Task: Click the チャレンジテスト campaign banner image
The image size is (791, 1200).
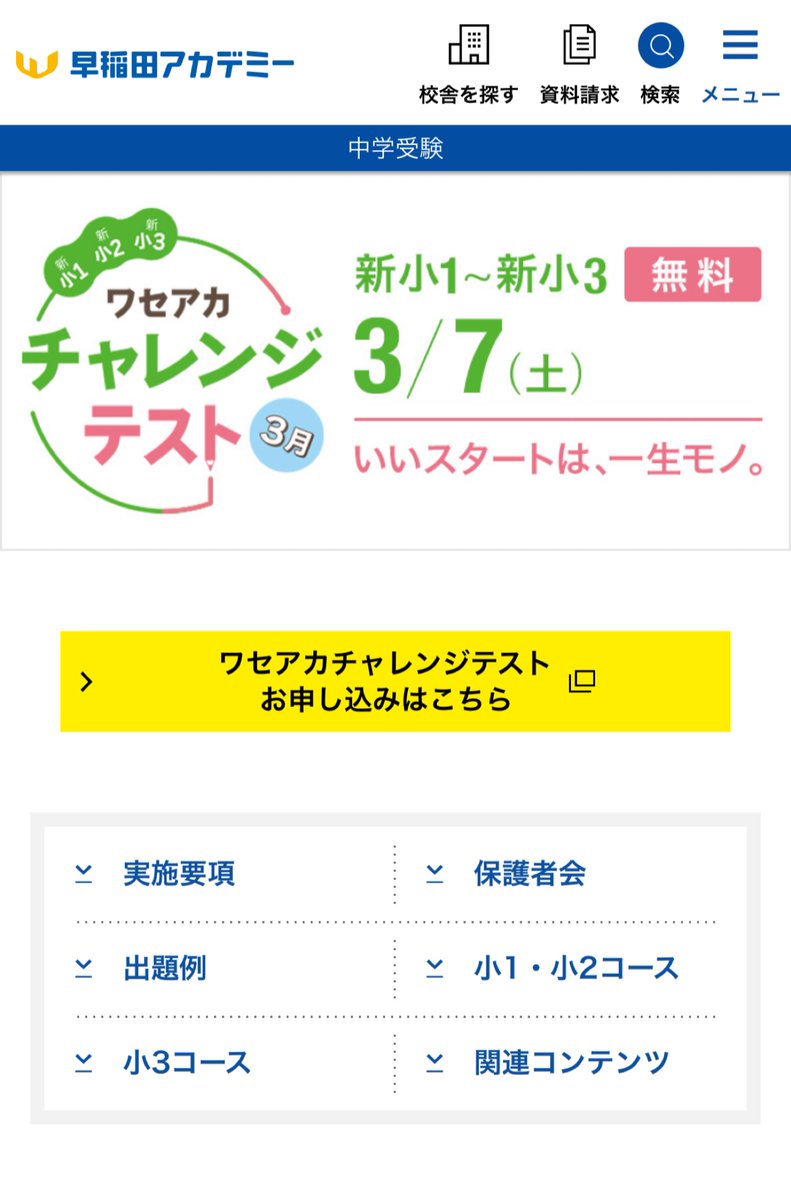Action: 396,360
